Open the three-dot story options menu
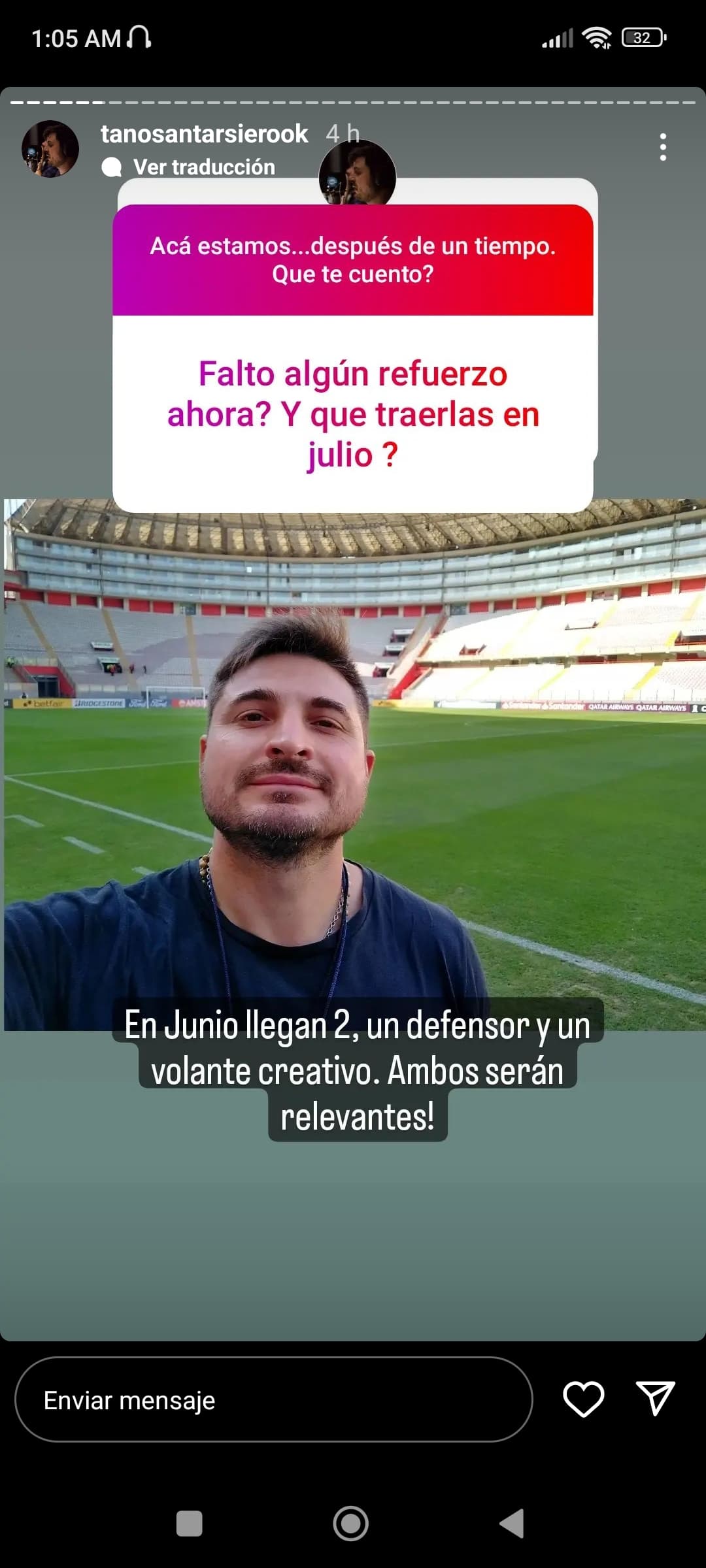Screen dimensions: 706x1568 coord(663,147)
